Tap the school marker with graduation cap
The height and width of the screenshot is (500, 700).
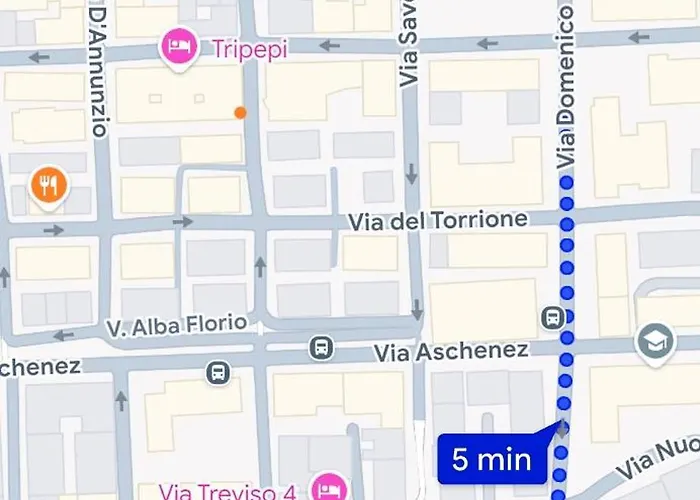653,341
